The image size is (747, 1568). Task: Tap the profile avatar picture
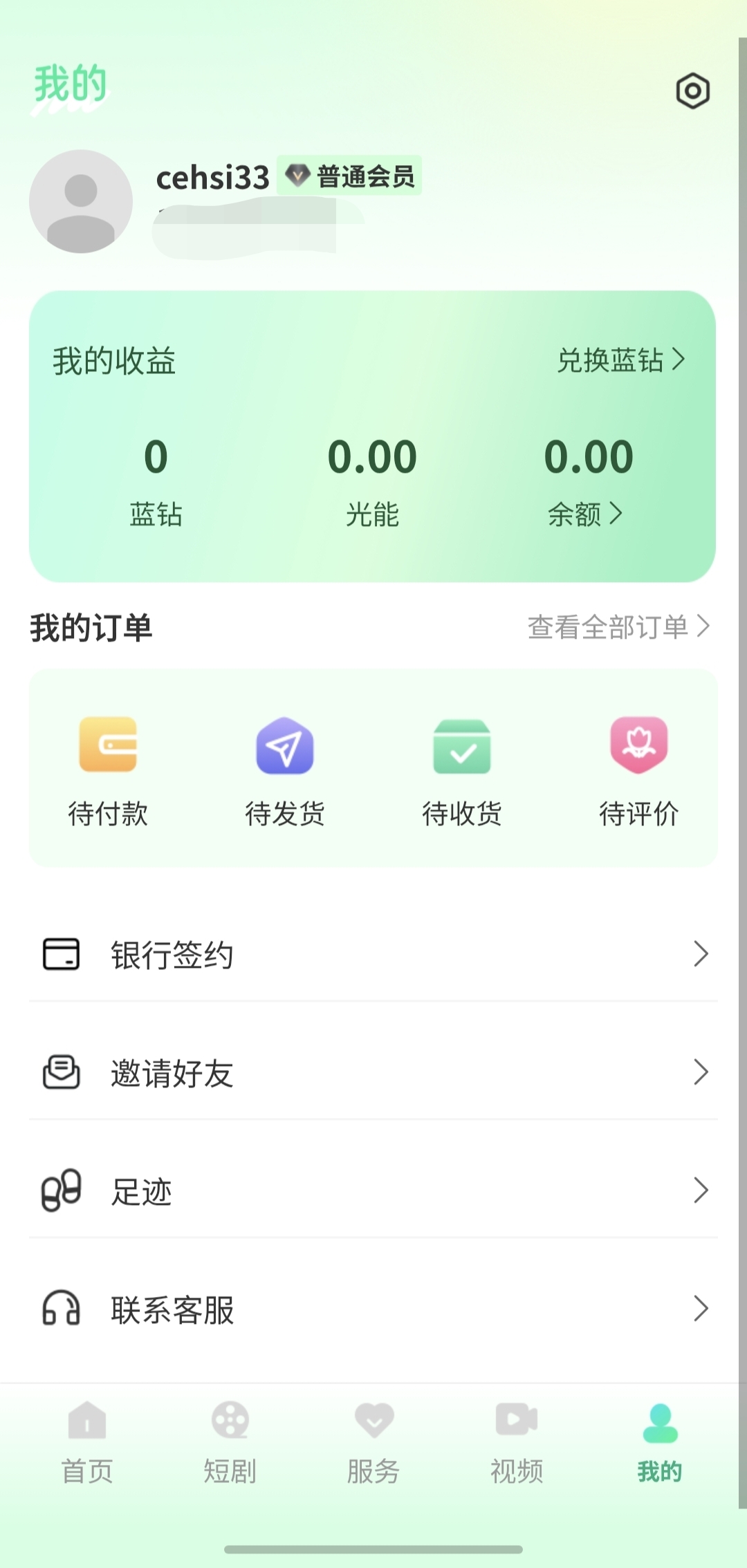81,201
